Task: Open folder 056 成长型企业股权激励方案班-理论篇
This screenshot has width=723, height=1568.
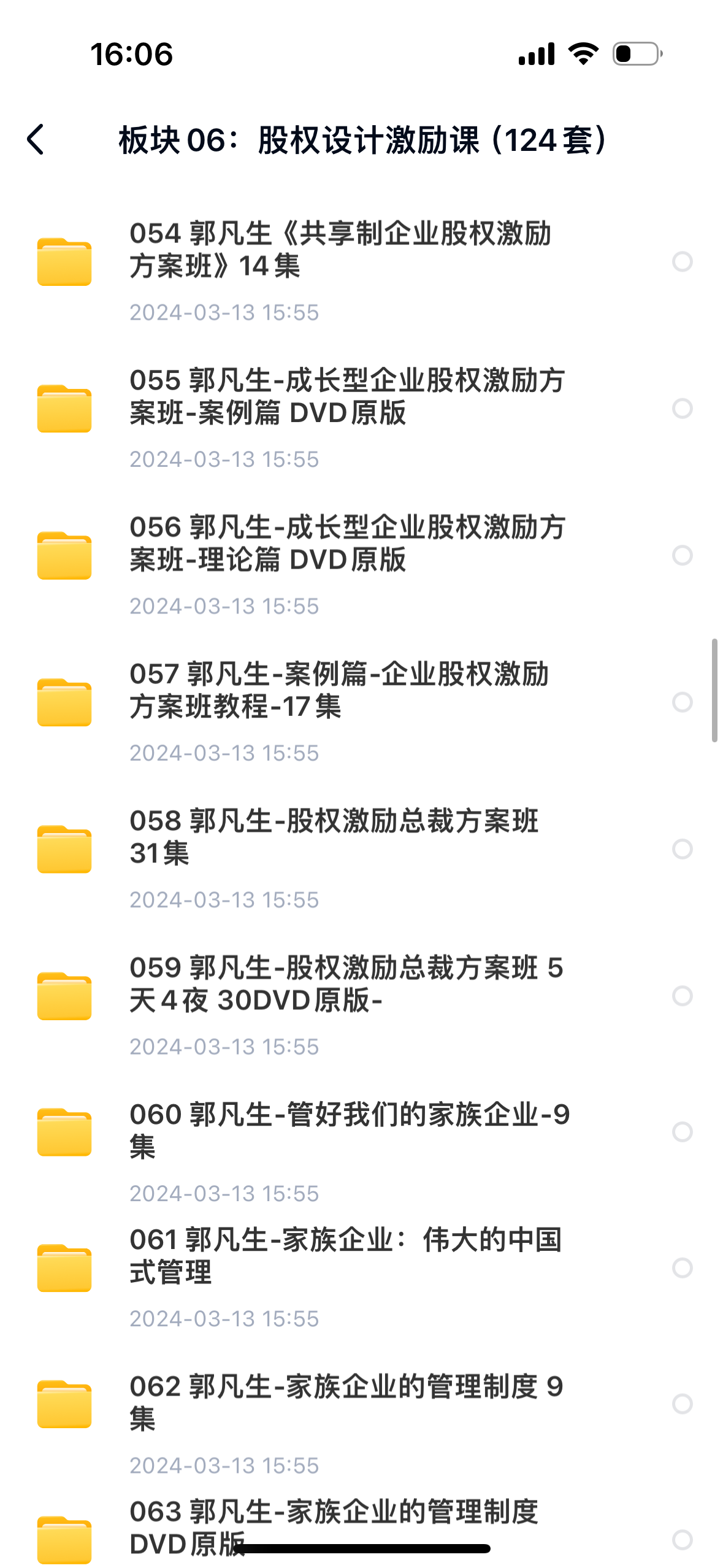Action: click(346, 543)
